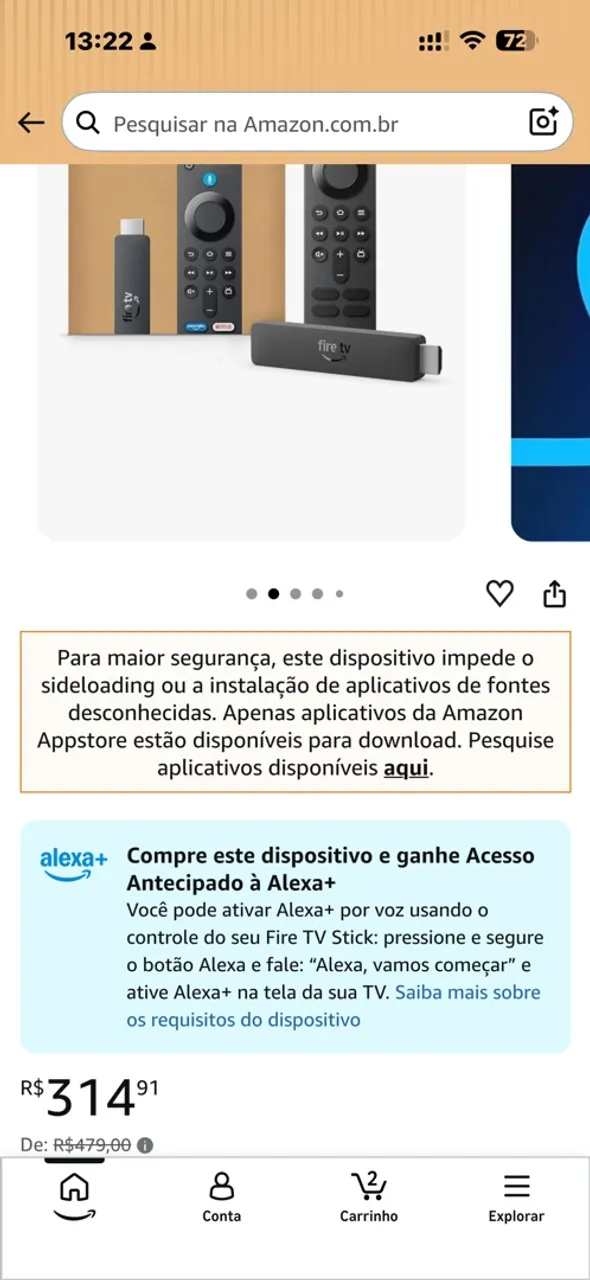Tap the image carousel page dots
590x1280 pixels.
295,594
